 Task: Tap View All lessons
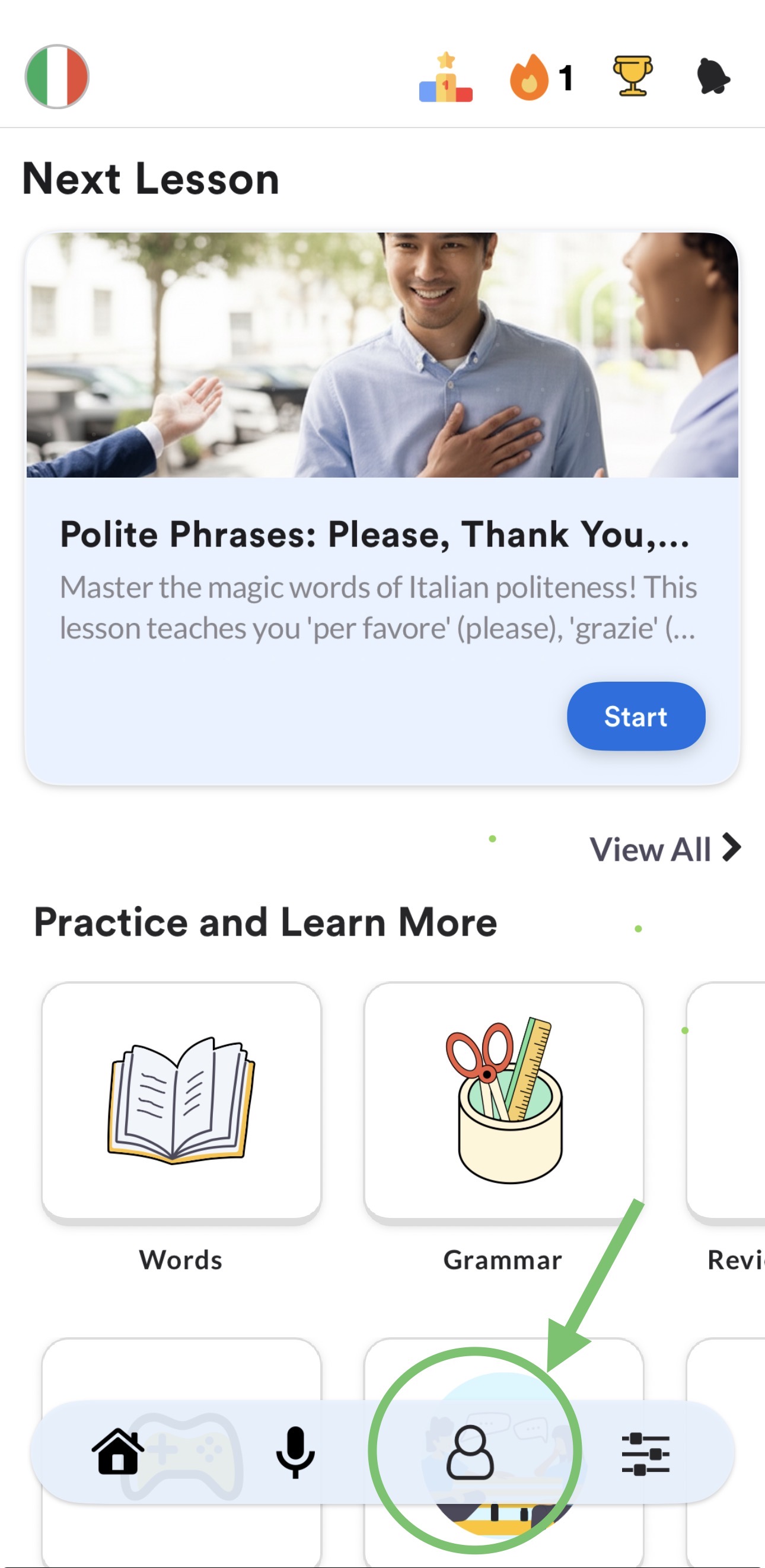click(665, 848)
